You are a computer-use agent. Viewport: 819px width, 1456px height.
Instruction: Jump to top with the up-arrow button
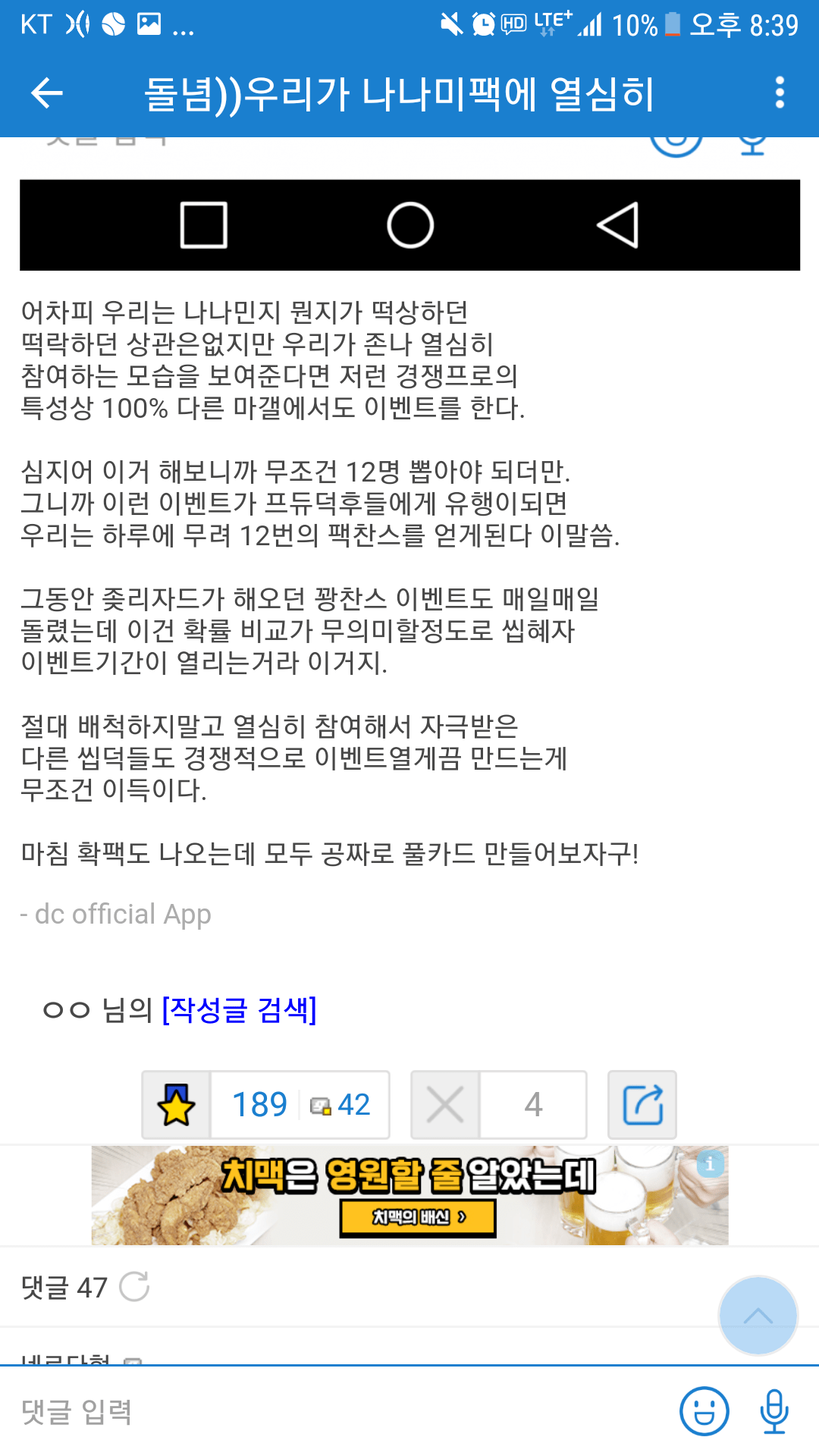tap(758, 1316)
